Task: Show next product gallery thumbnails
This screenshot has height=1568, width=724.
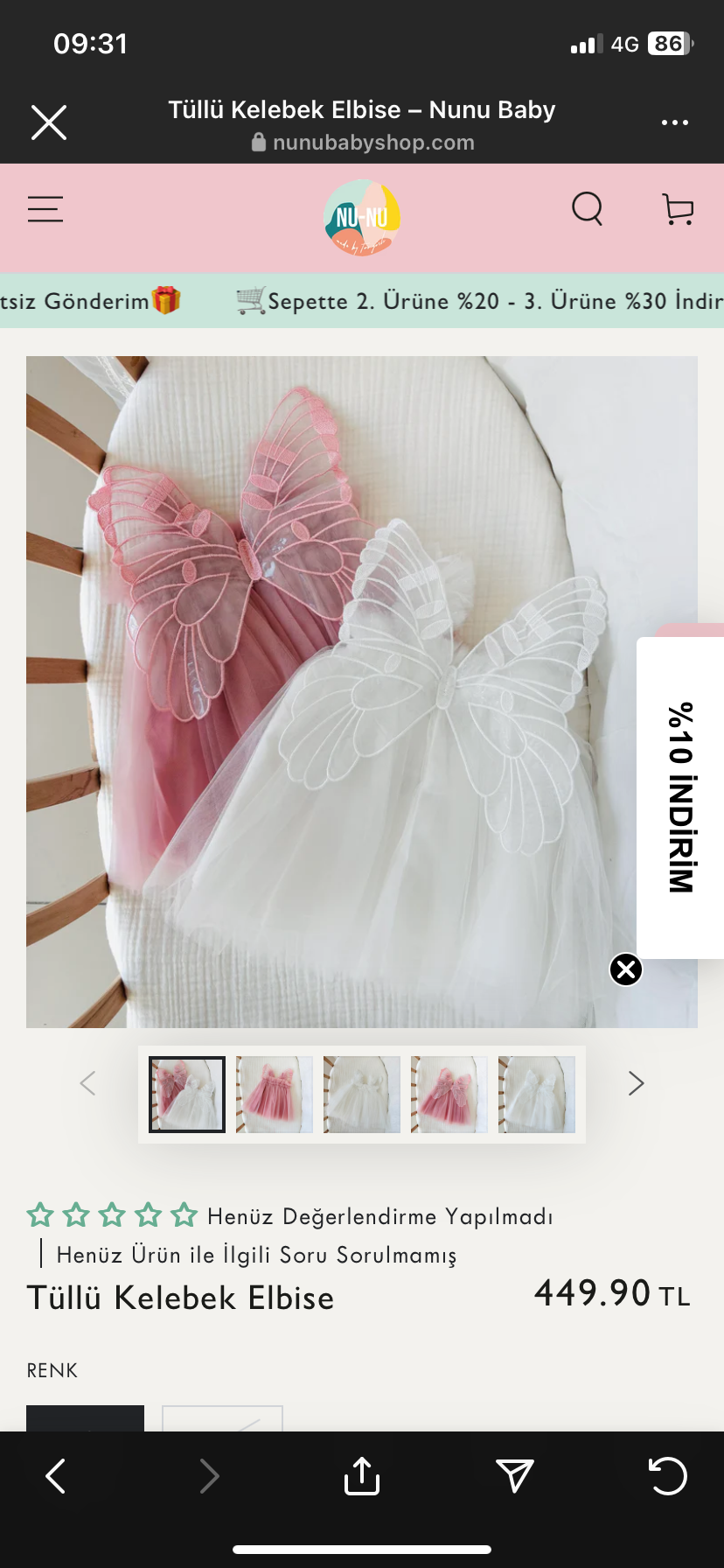Action: coord(636,1084)
